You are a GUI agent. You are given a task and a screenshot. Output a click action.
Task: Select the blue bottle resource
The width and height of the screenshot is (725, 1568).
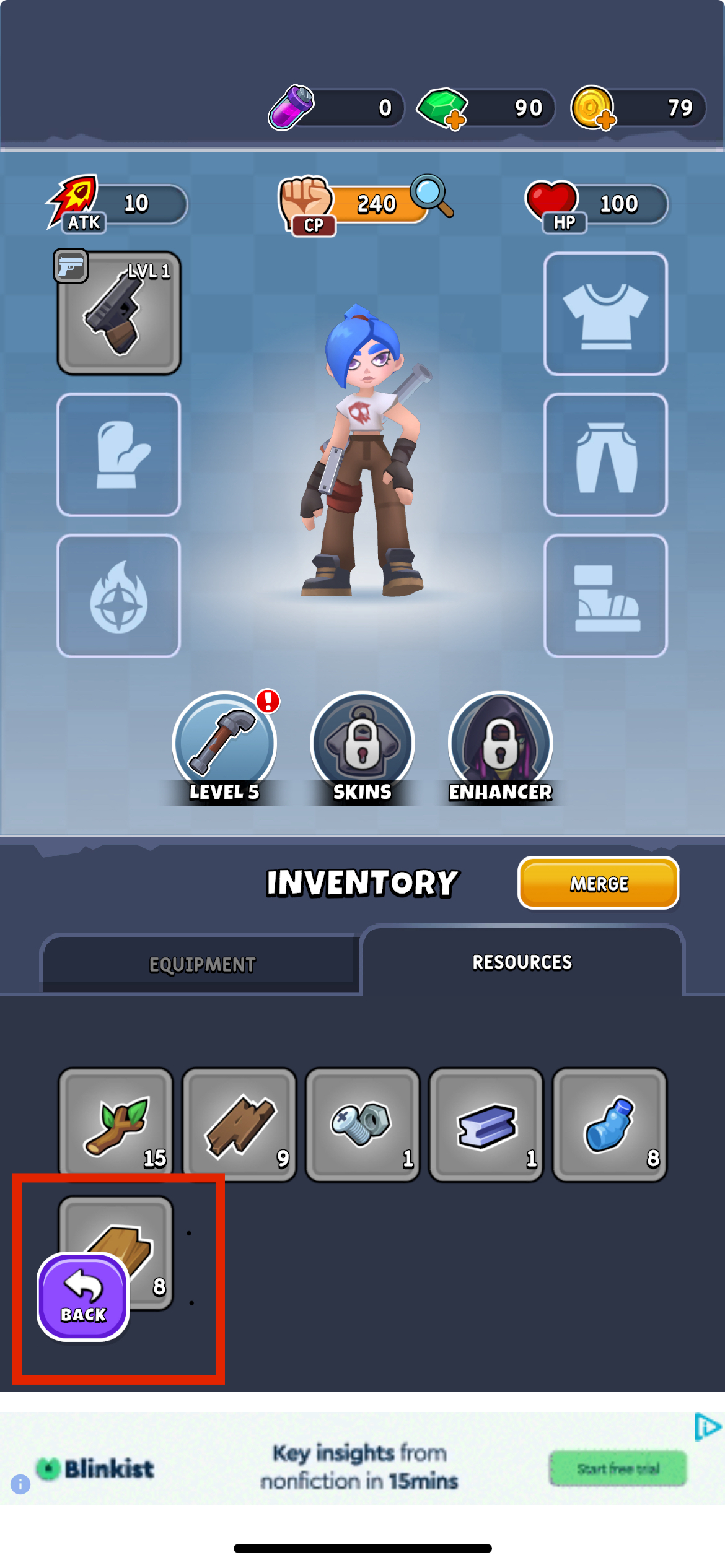pos(610,1124)
